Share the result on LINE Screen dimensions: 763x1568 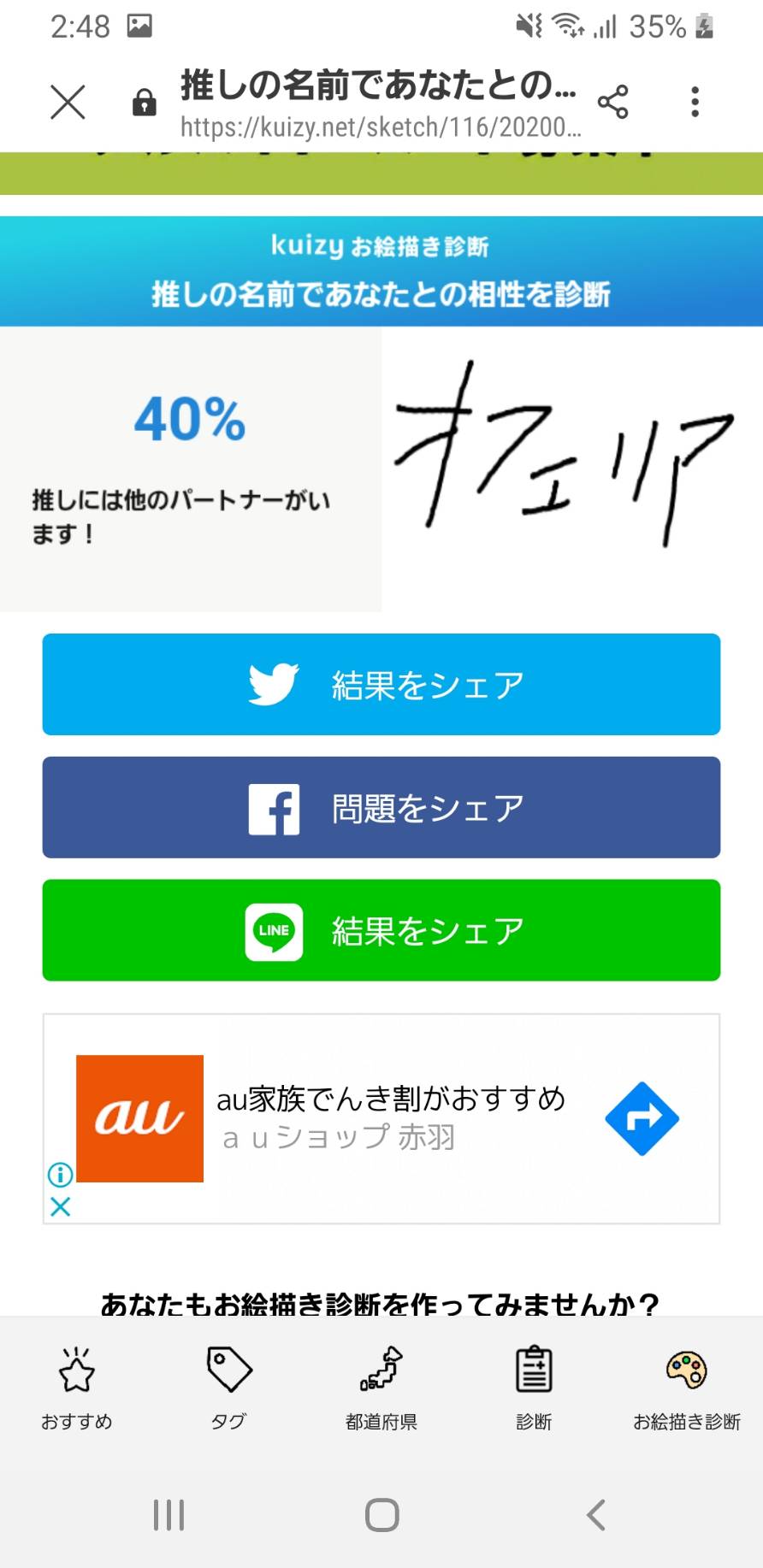(x=381, y=930)
